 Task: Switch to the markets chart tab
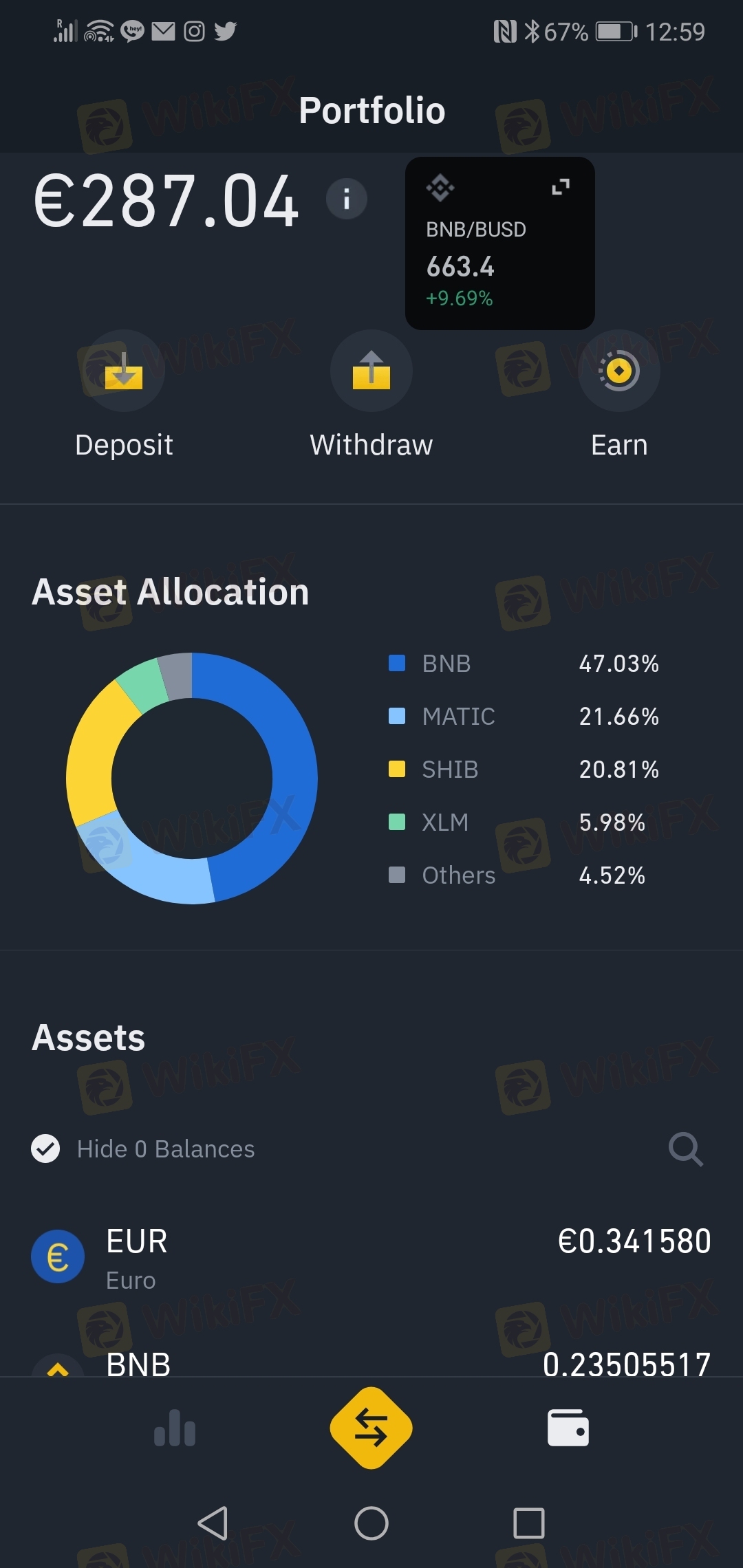click(x=175, y=1428)
